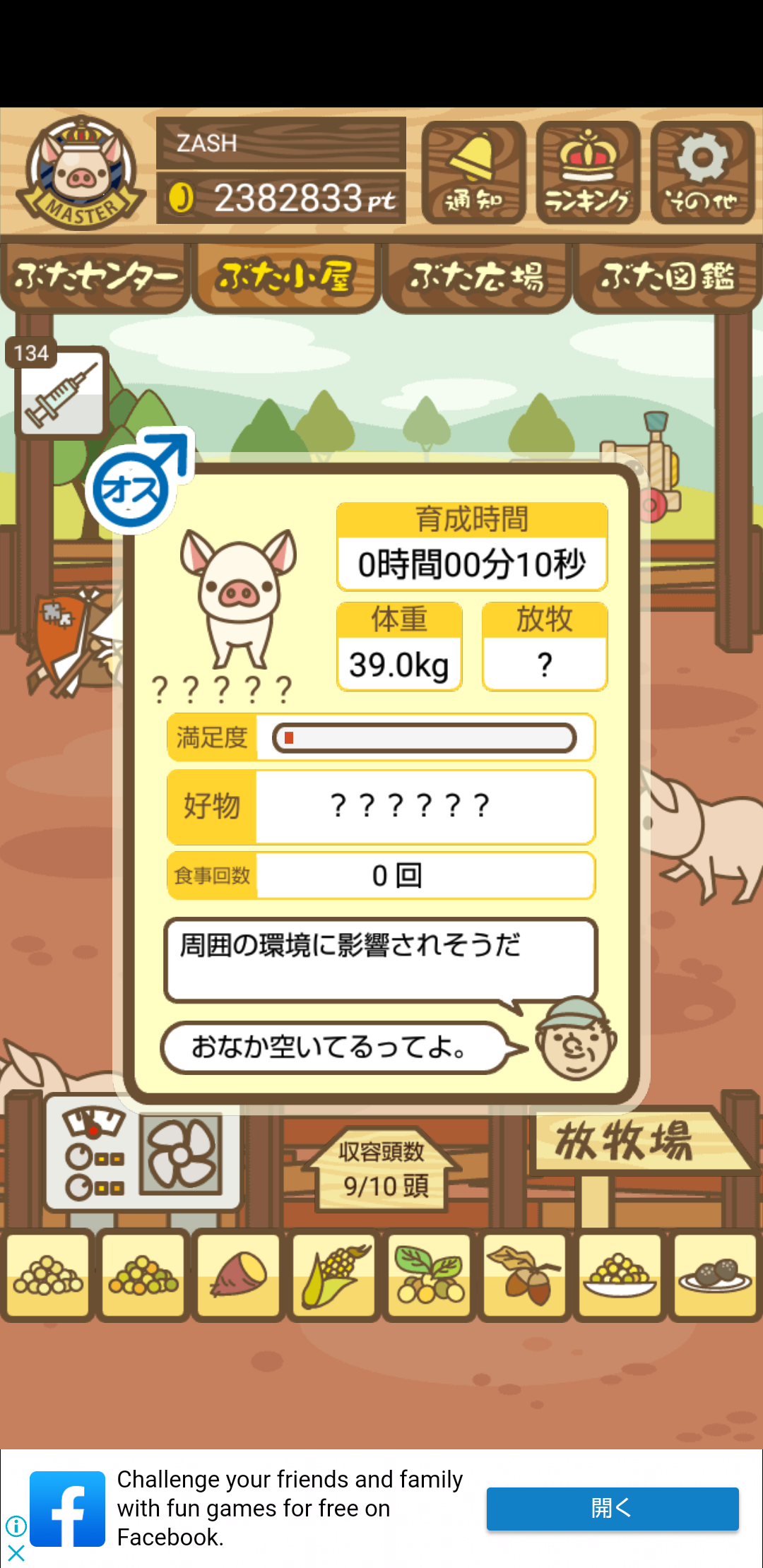This screenshot has height=1568, width=763.
Task: Switch to the ぶたセンター tab
Action: pos(95,277)
